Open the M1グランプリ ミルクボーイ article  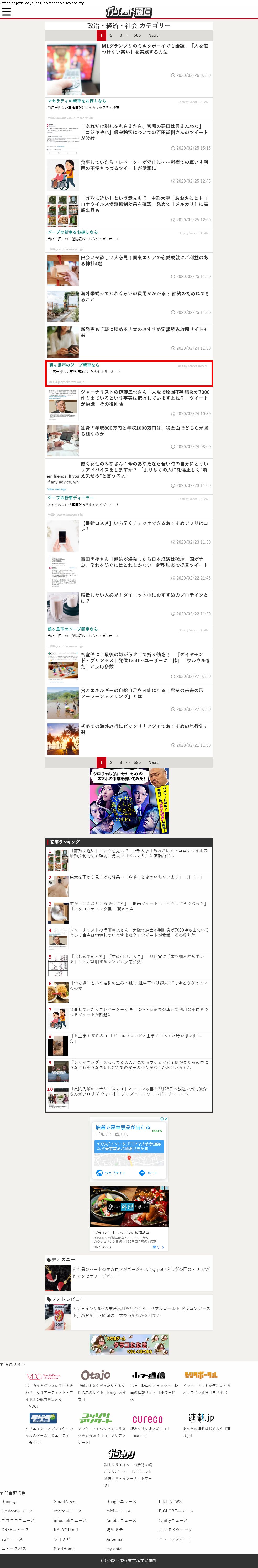[x=154, y=49]
